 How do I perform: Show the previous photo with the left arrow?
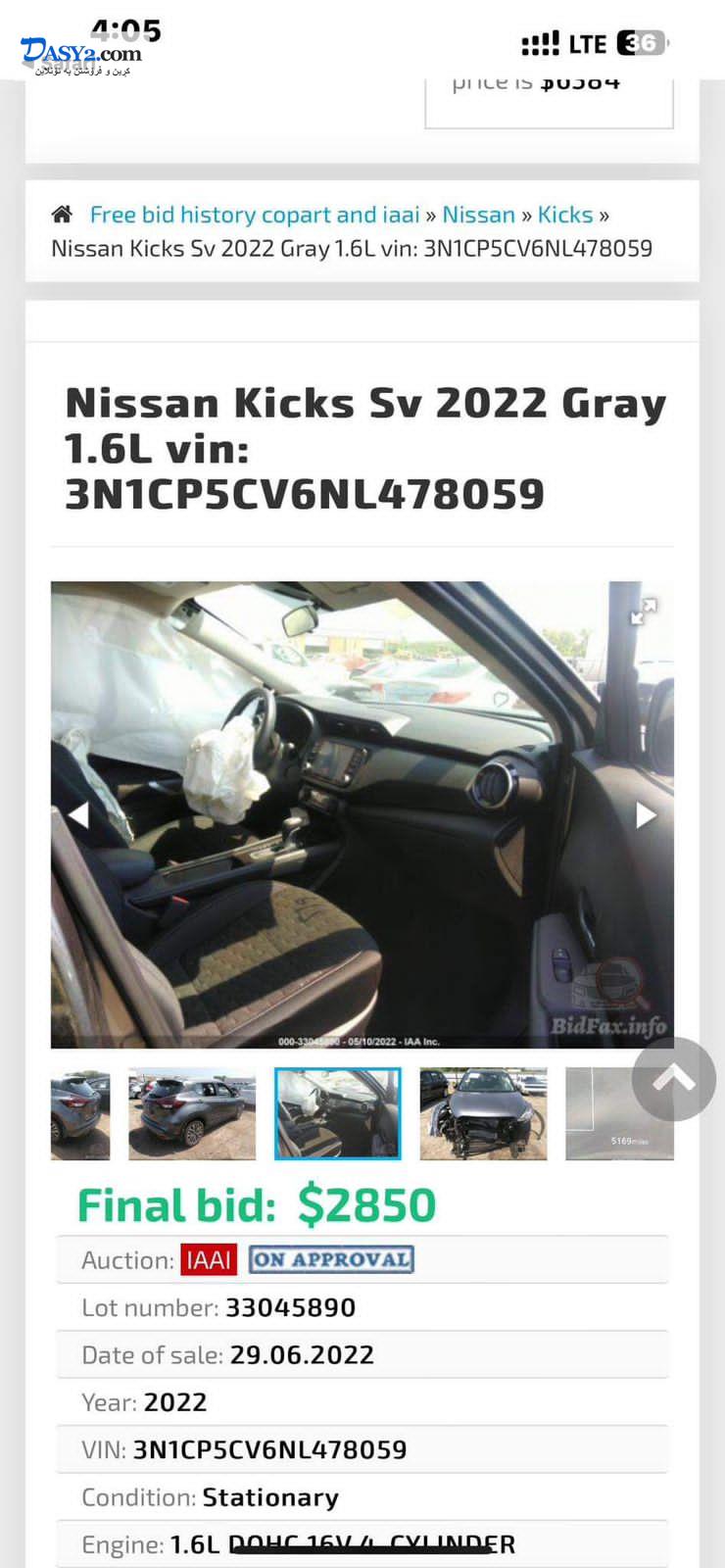[77, 814]
